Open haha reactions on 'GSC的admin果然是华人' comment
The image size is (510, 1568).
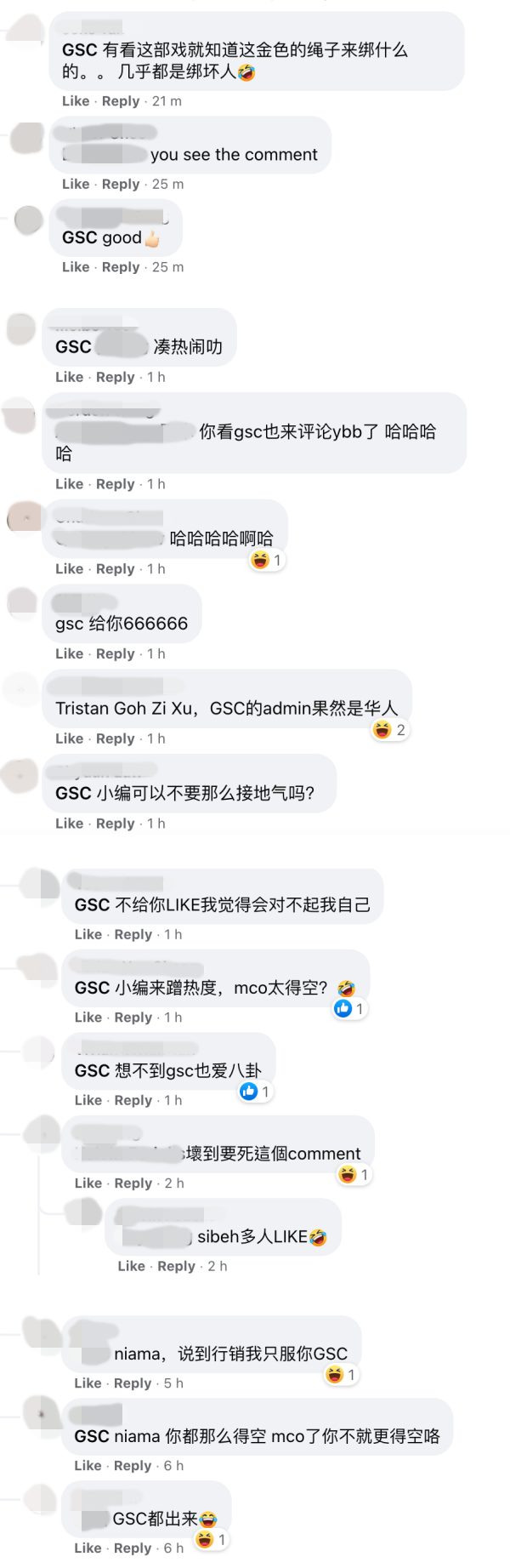(390, 730)
